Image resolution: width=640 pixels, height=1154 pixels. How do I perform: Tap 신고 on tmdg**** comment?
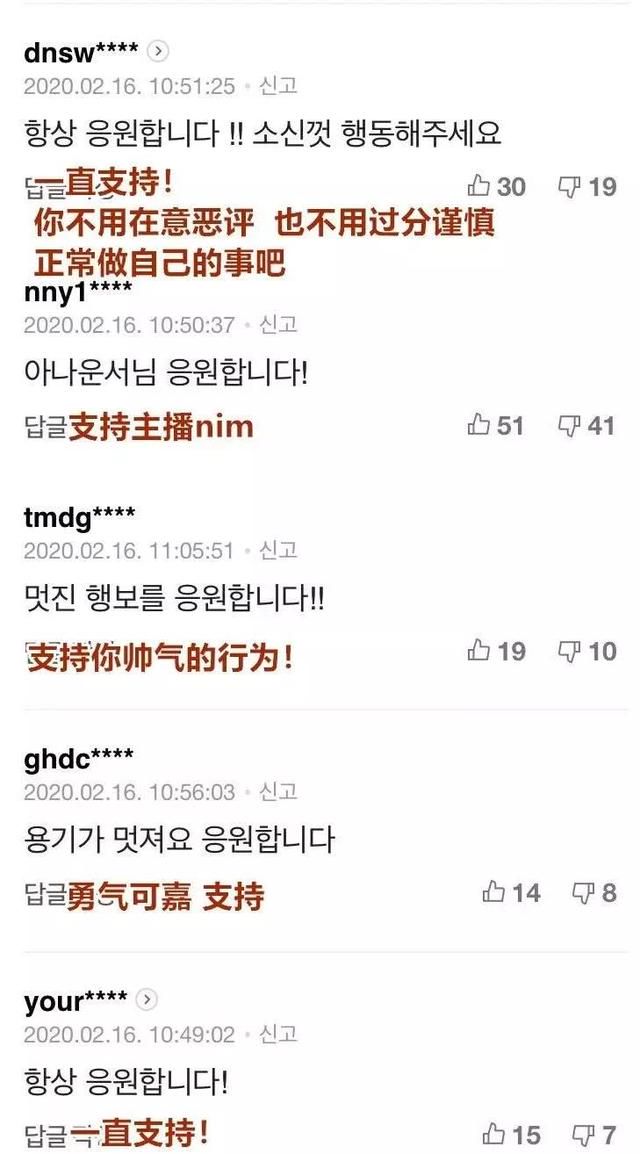[x=279, y=551]
